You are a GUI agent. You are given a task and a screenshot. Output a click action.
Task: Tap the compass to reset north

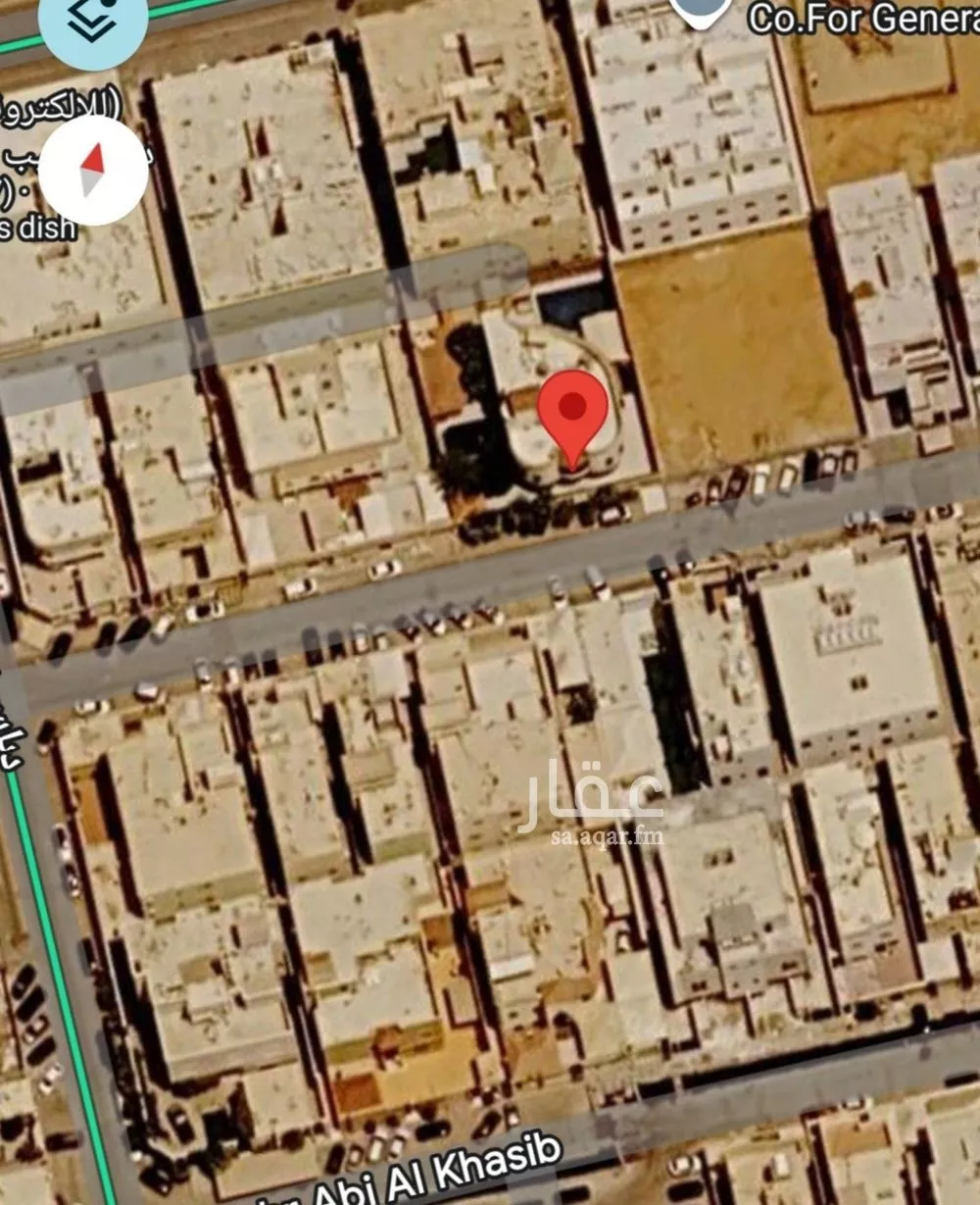point(94,171)
